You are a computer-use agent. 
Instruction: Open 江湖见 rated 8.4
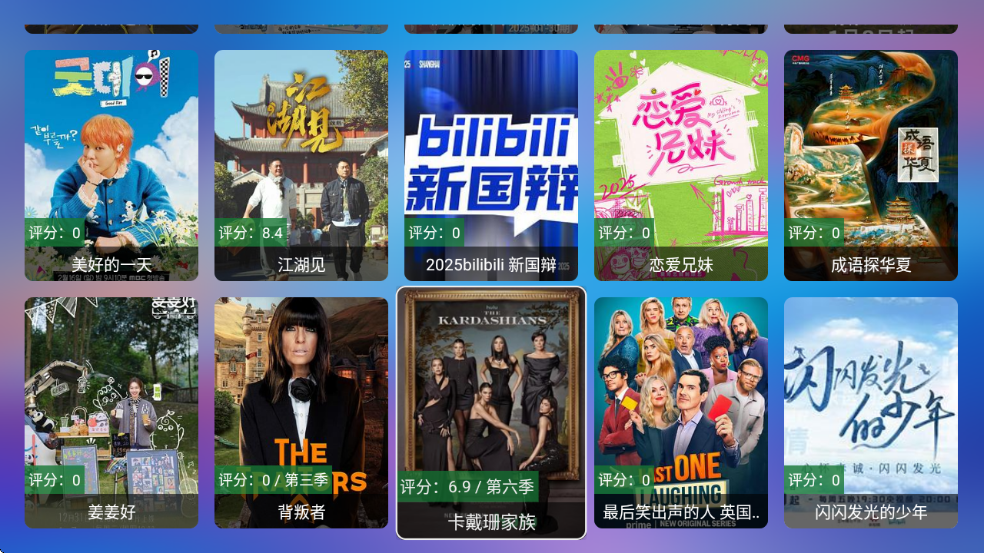(x=301, y=165)
